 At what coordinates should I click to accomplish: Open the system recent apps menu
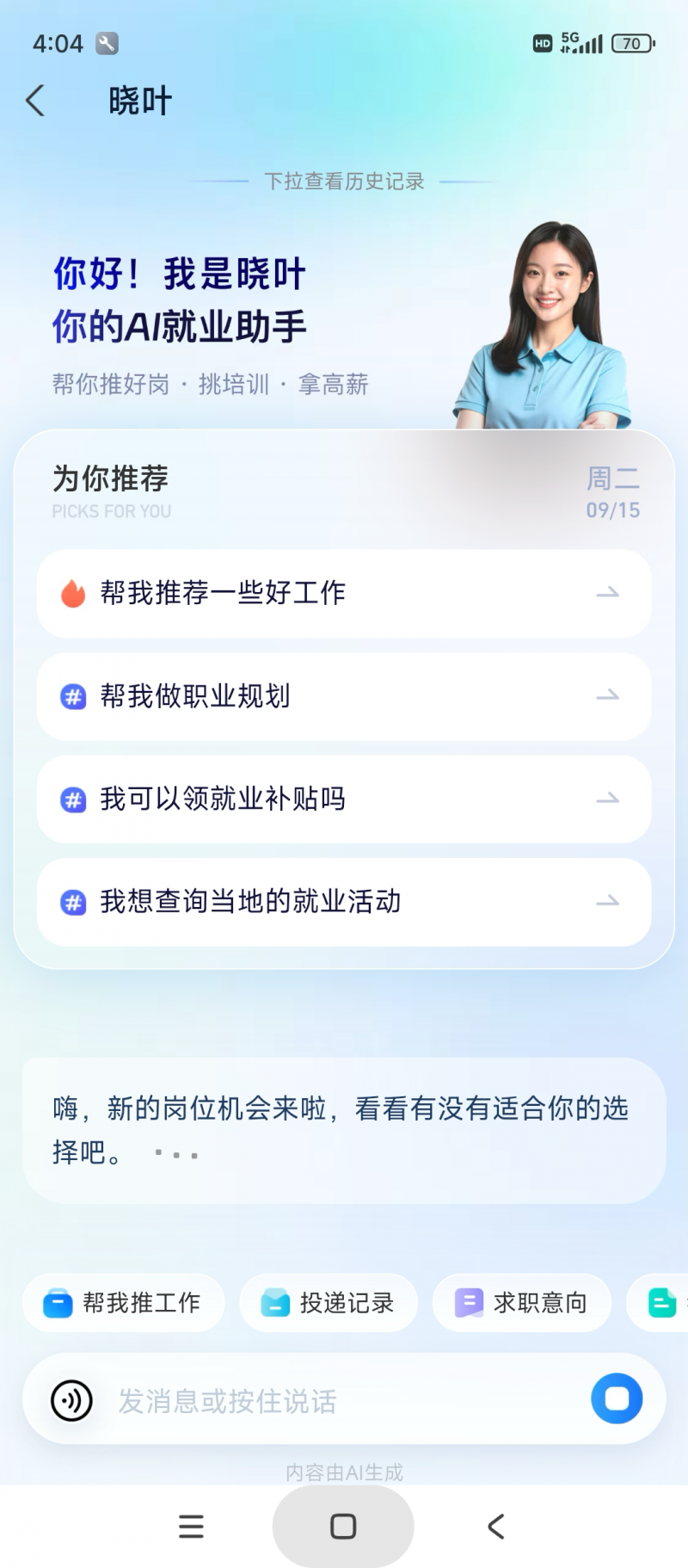pos(191,1526)
